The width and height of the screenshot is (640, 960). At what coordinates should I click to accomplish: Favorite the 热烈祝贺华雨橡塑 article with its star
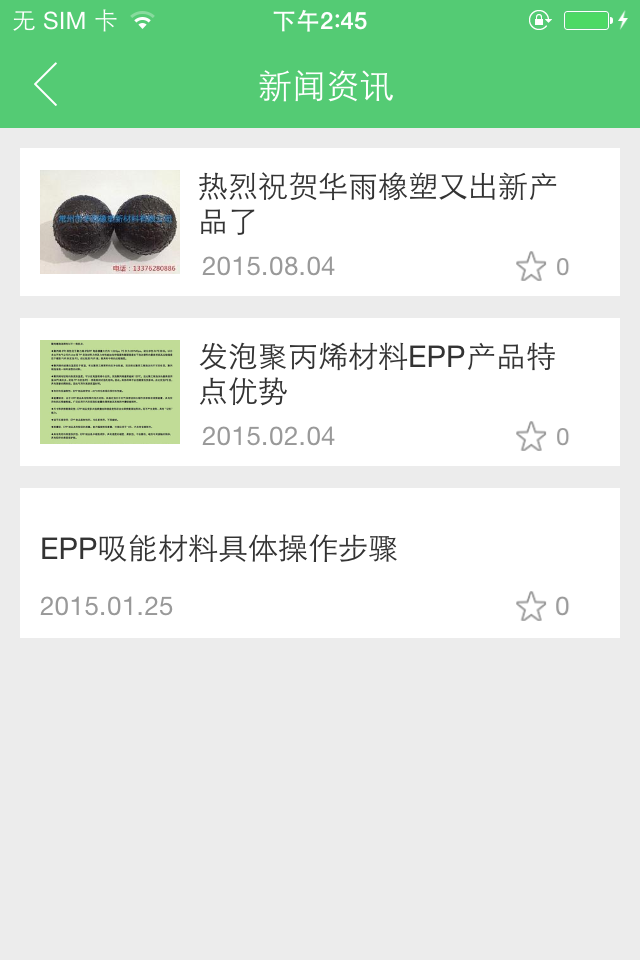pos(531,267)
